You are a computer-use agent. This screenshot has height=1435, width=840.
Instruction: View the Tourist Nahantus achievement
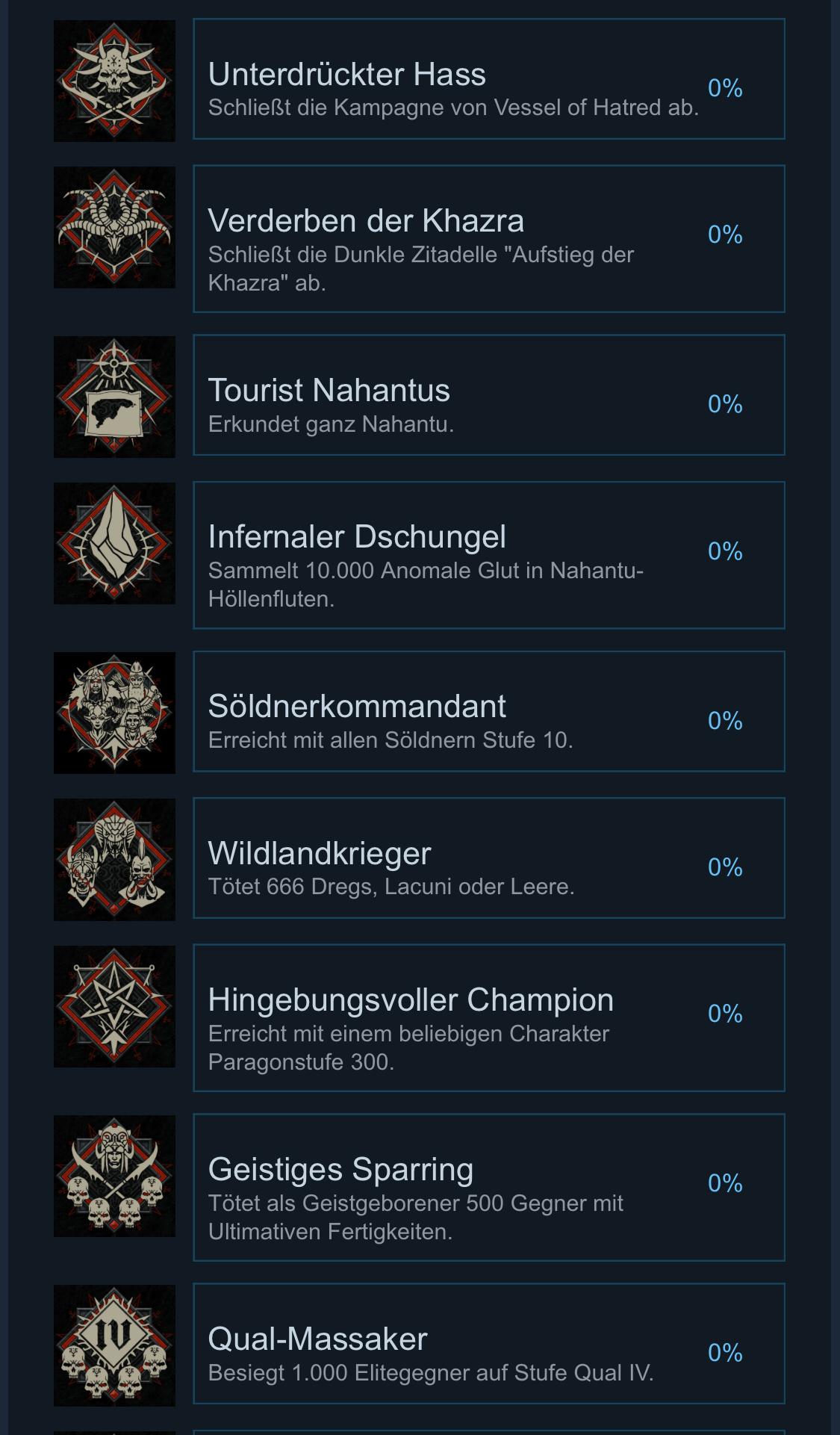(x=488, y=395)
